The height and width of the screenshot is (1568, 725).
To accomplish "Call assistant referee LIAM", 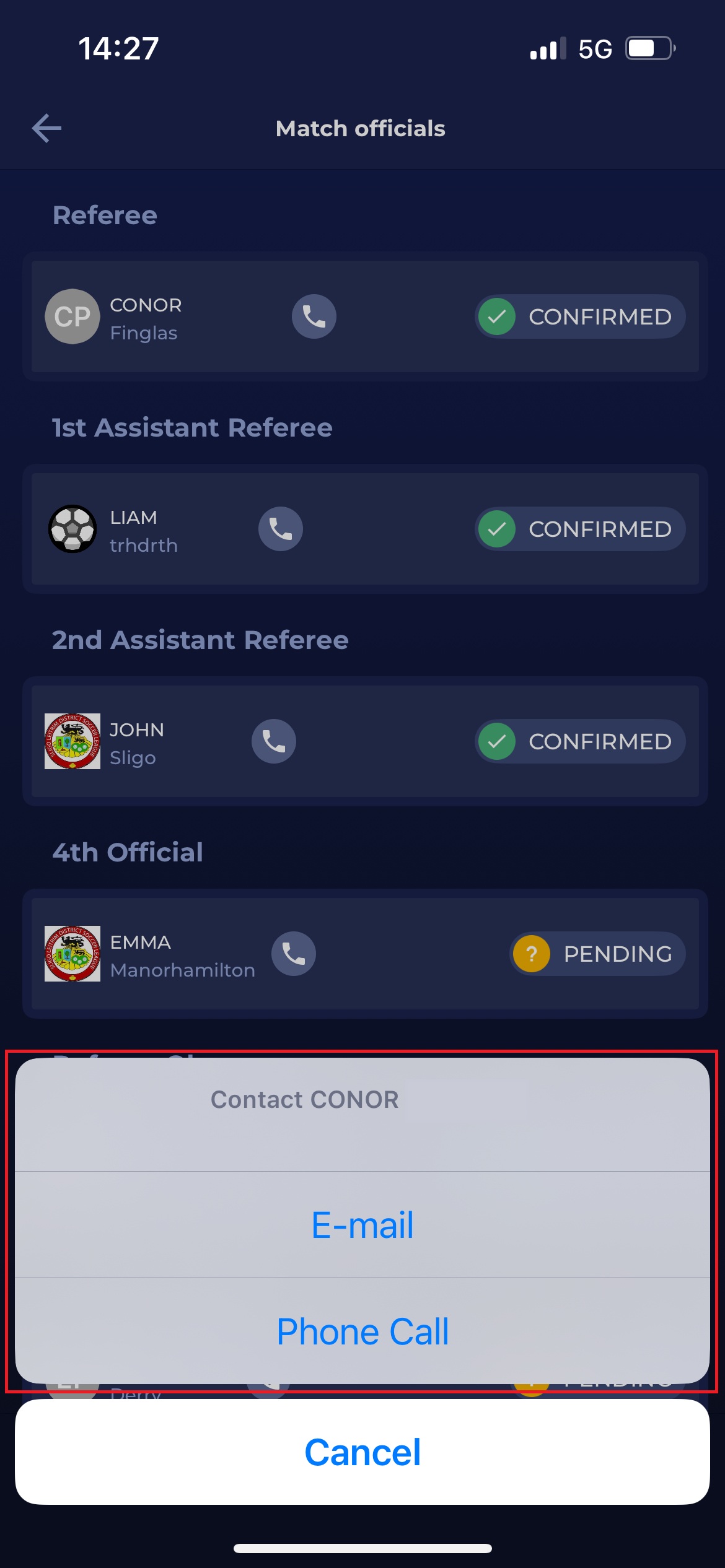I will [x=281, y=529].
